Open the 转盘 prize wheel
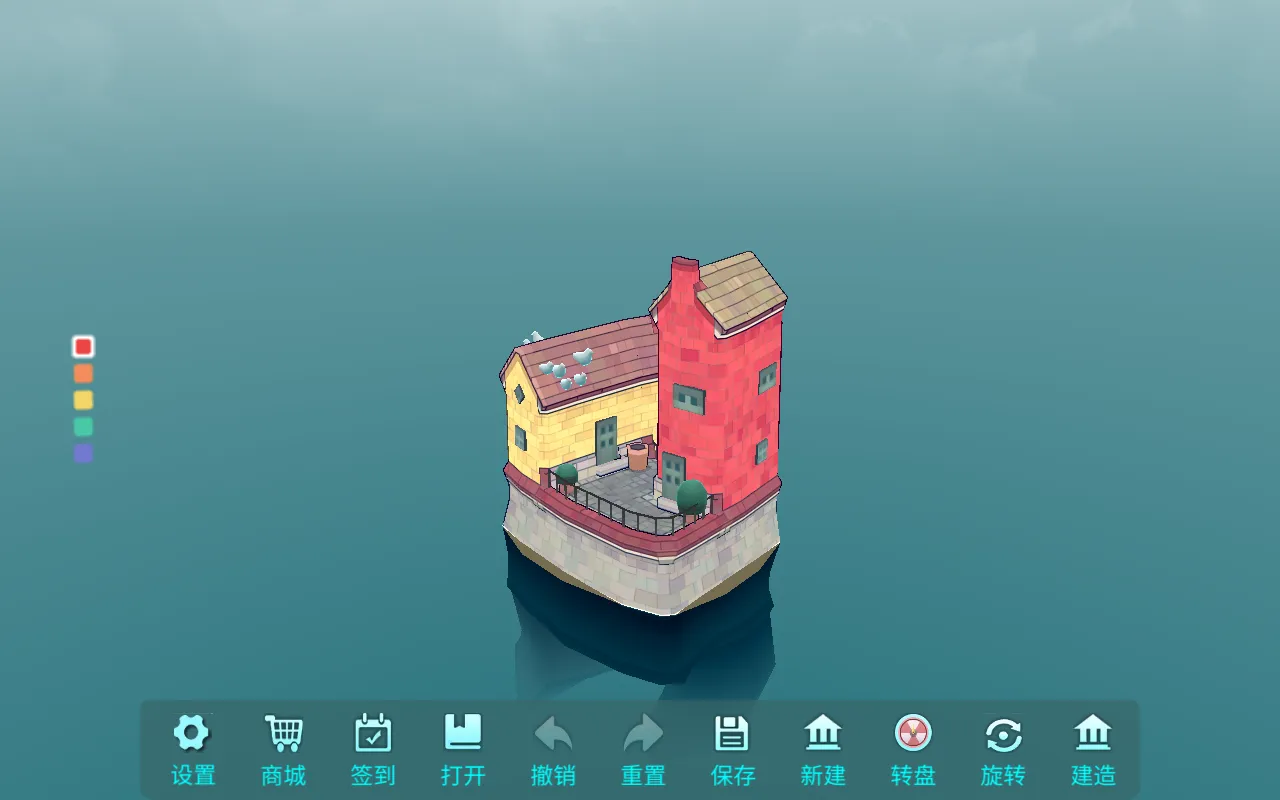Image resolution: width=1280 pixels, height=800 pixels. 913,748
